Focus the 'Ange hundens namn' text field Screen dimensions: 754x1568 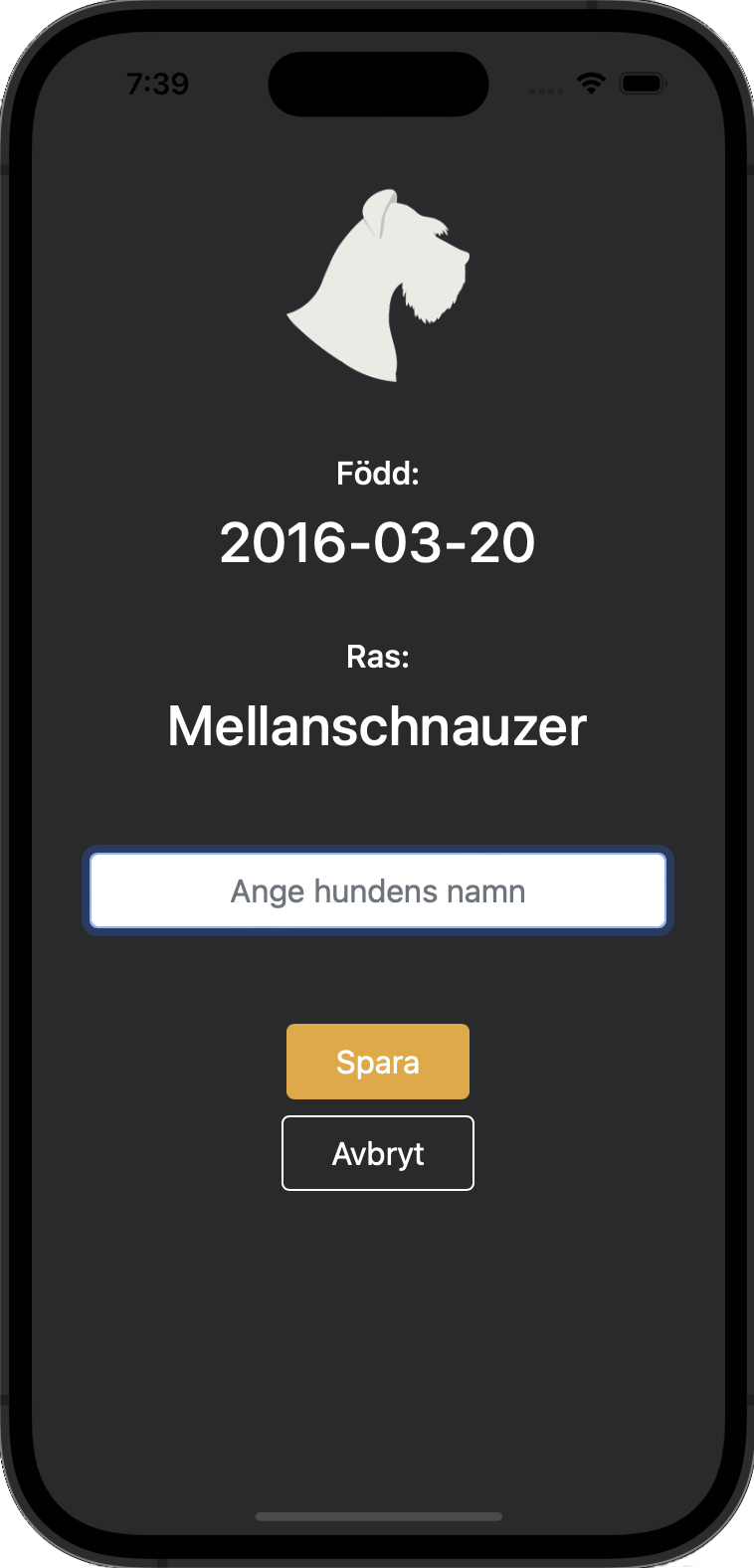pyautogui.click(x=377, y=890)
